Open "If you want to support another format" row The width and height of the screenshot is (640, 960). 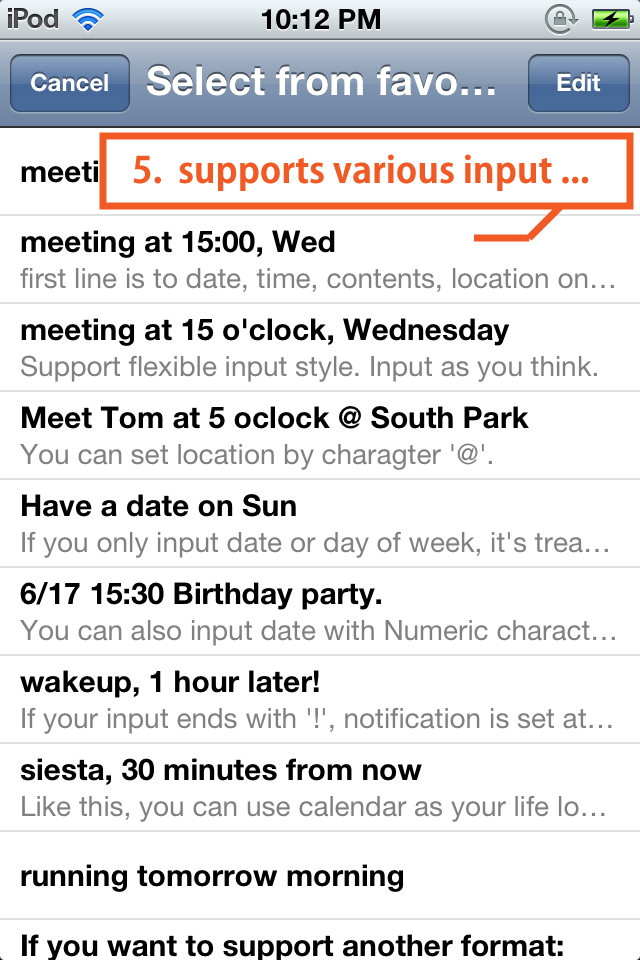320,940
